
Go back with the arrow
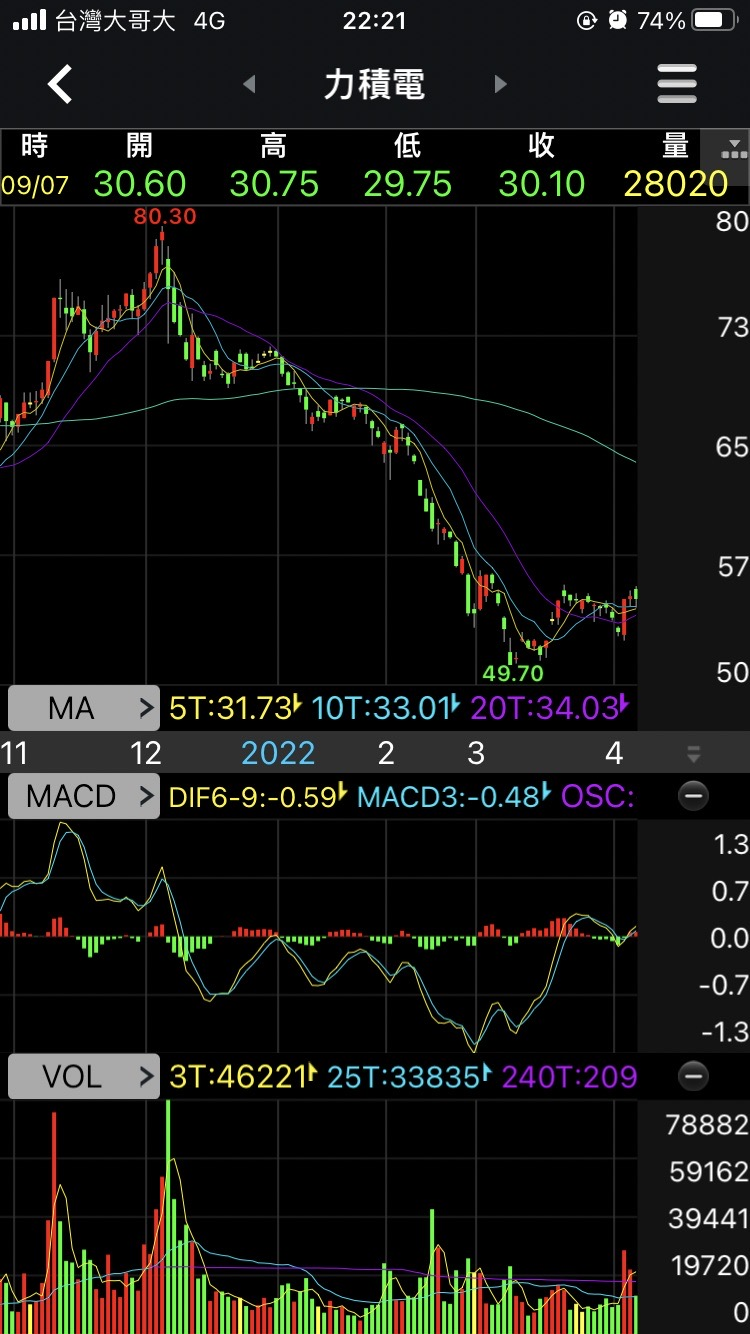click(x=60, y=84)
